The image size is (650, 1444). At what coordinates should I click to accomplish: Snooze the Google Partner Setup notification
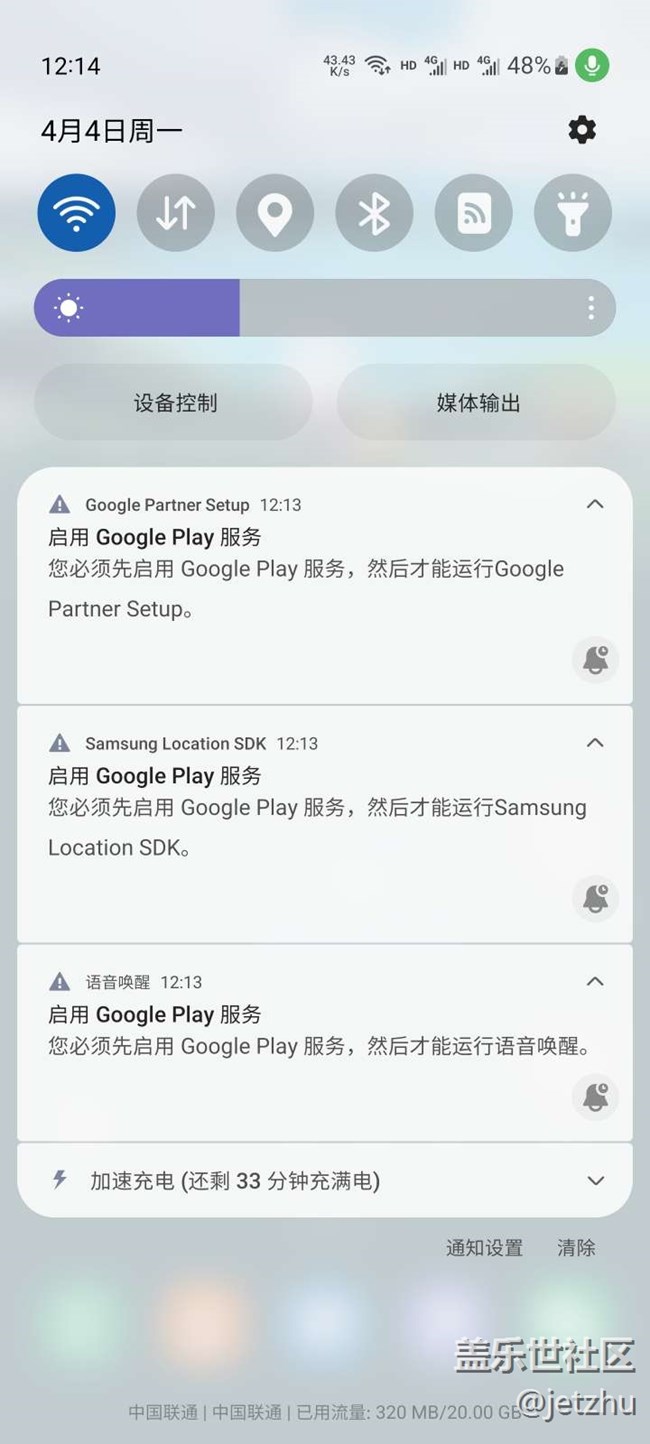click(596, 660)
